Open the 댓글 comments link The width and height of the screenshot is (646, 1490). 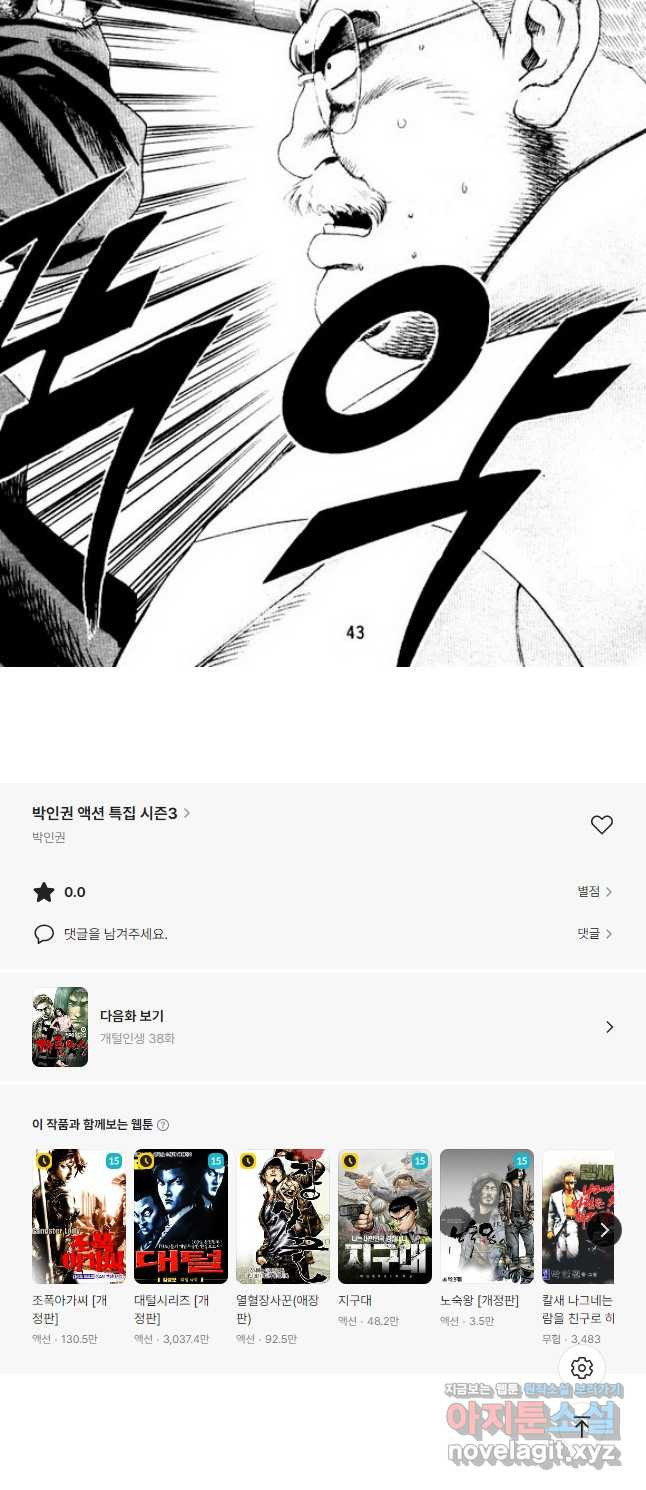click(x=594, y=933)
